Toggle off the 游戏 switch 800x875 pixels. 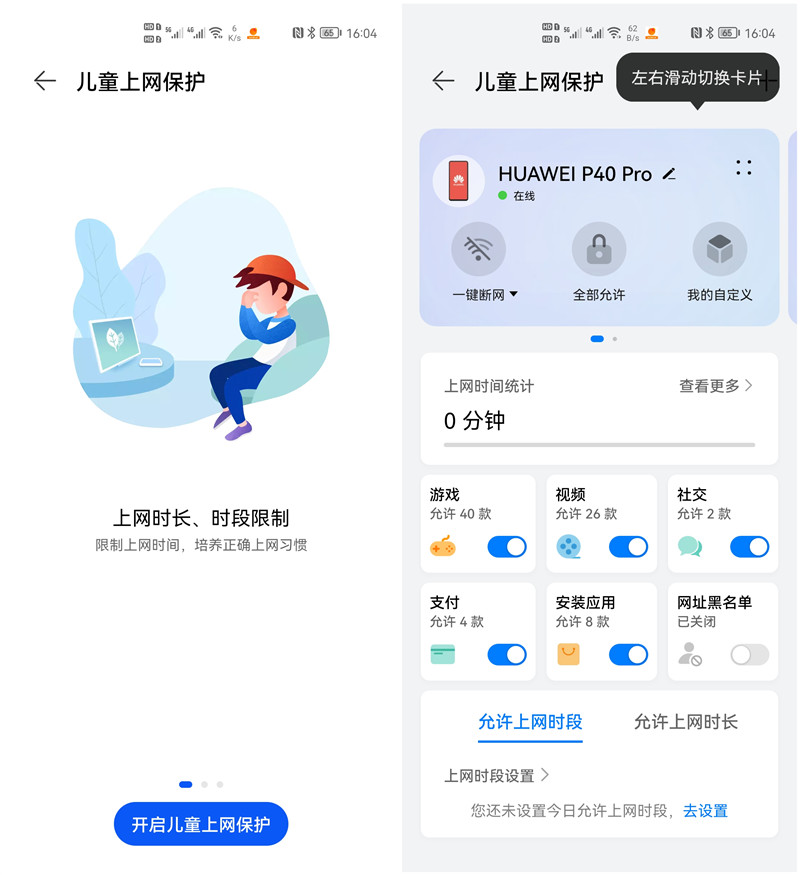tap(506, 547)
